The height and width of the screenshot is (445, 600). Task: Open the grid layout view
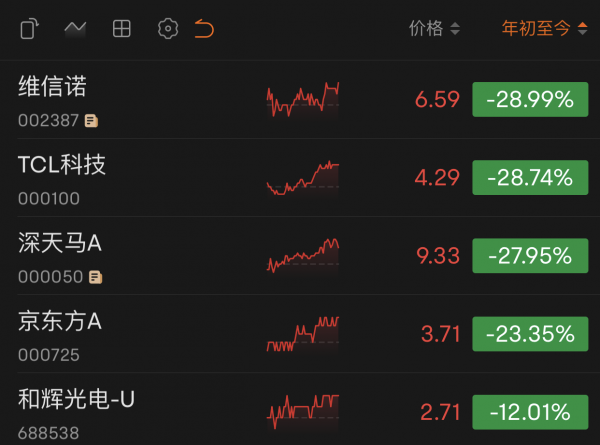pos(121,29)
